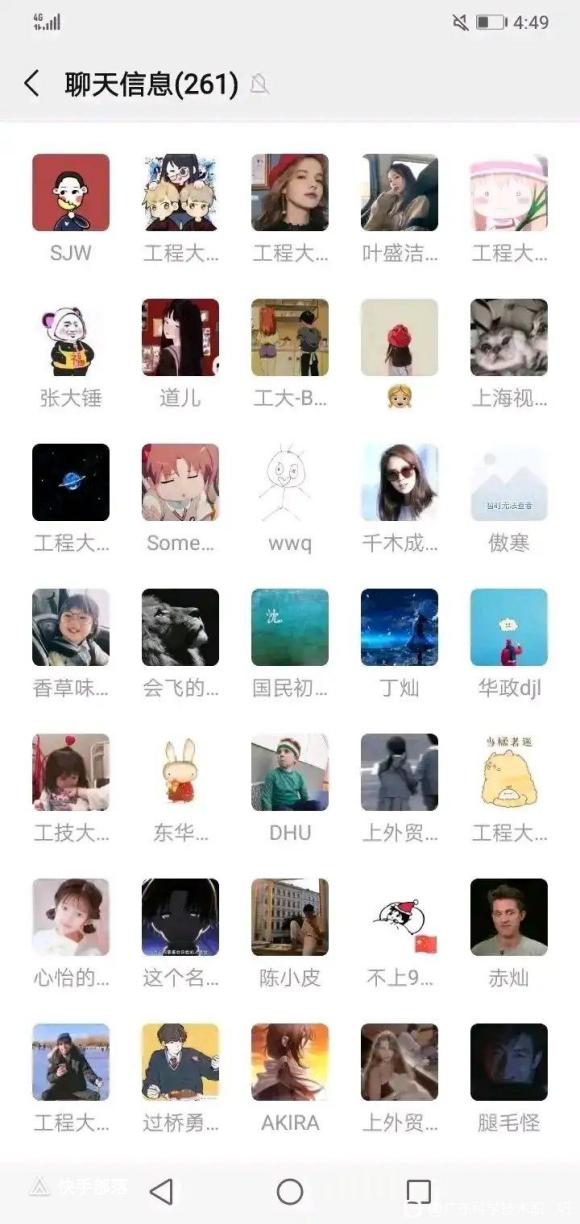
Task: Go back from the chat info page
Action: pyautogui.click(x=32, y=84)
